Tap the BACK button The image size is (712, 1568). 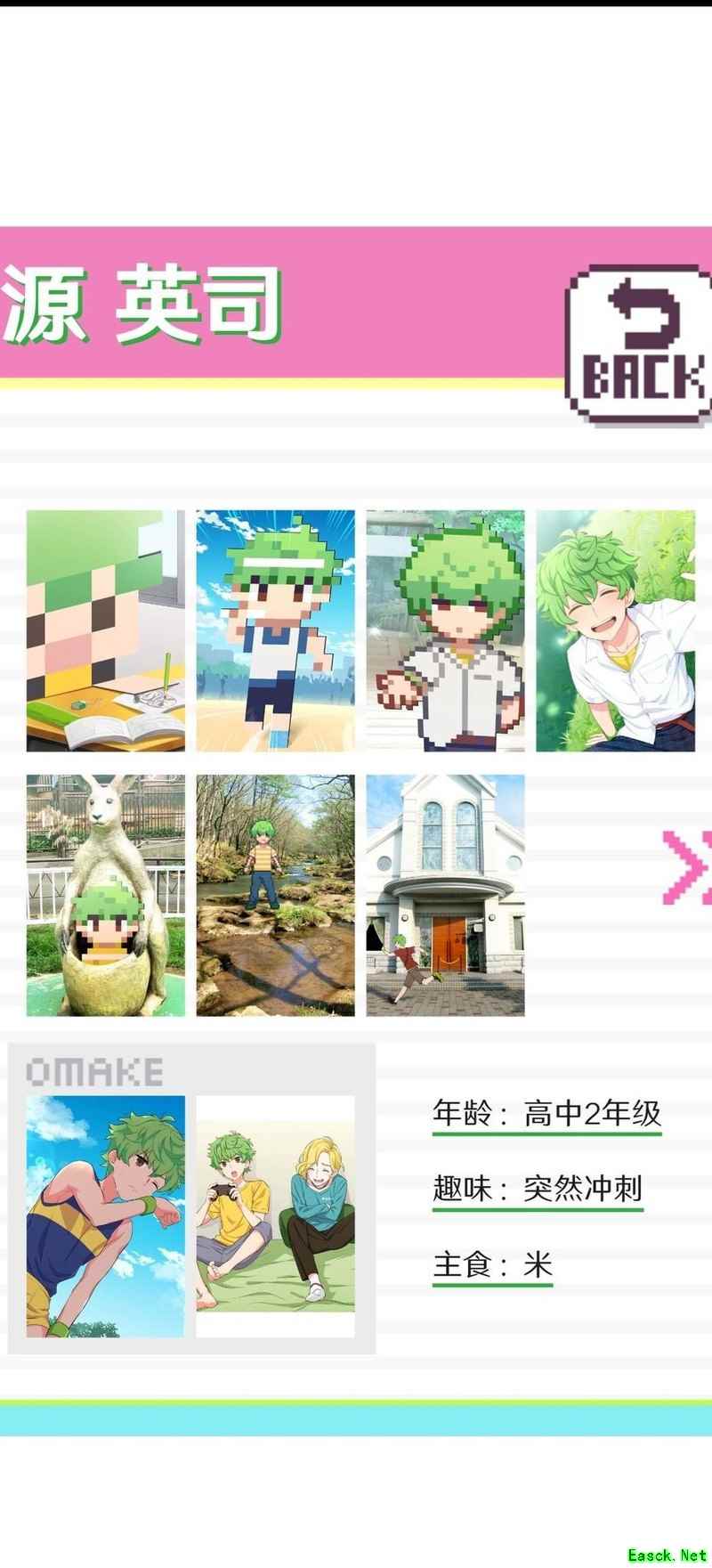click(641, 344)
